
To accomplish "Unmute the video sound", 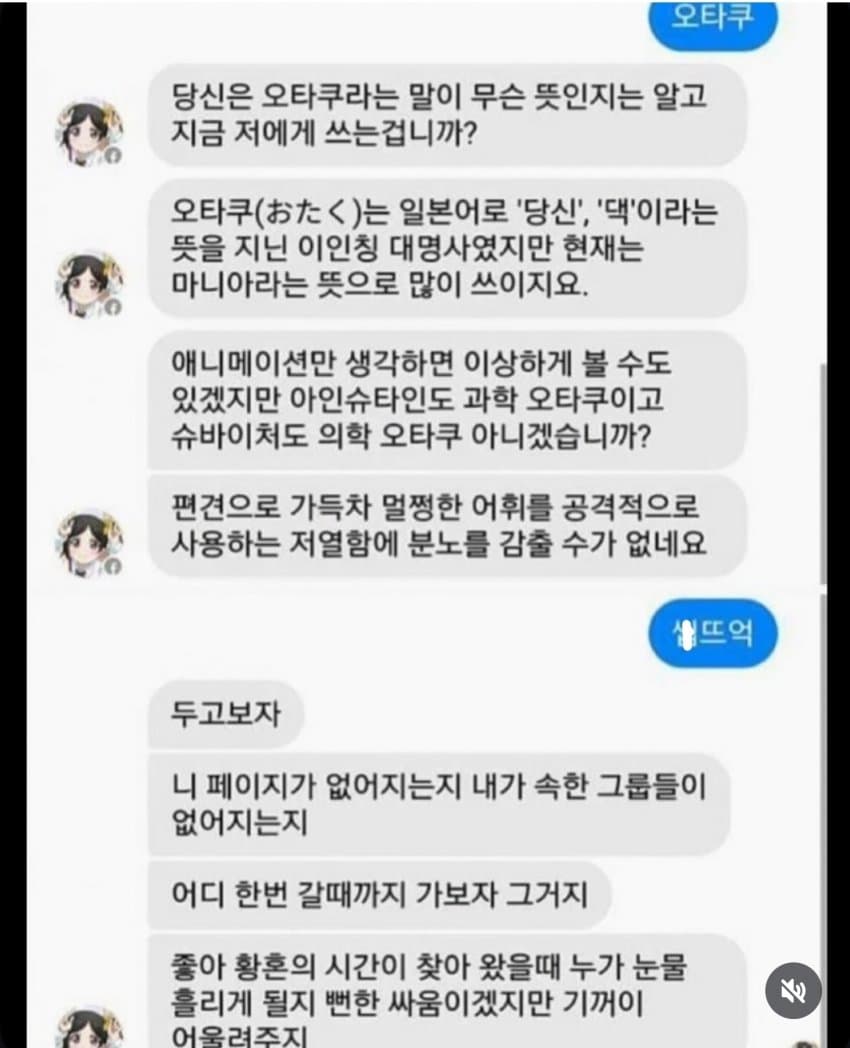I will point(793,990).
